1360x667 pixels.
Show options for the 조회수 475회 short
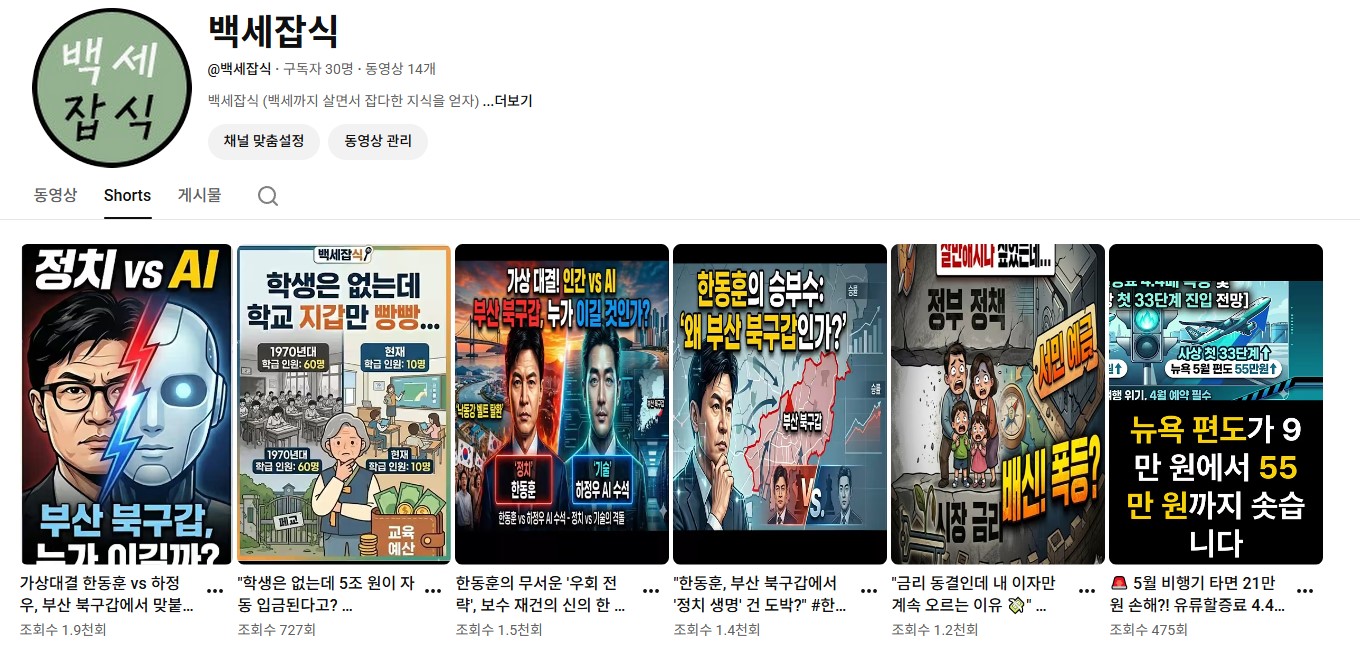(1305, 591)
